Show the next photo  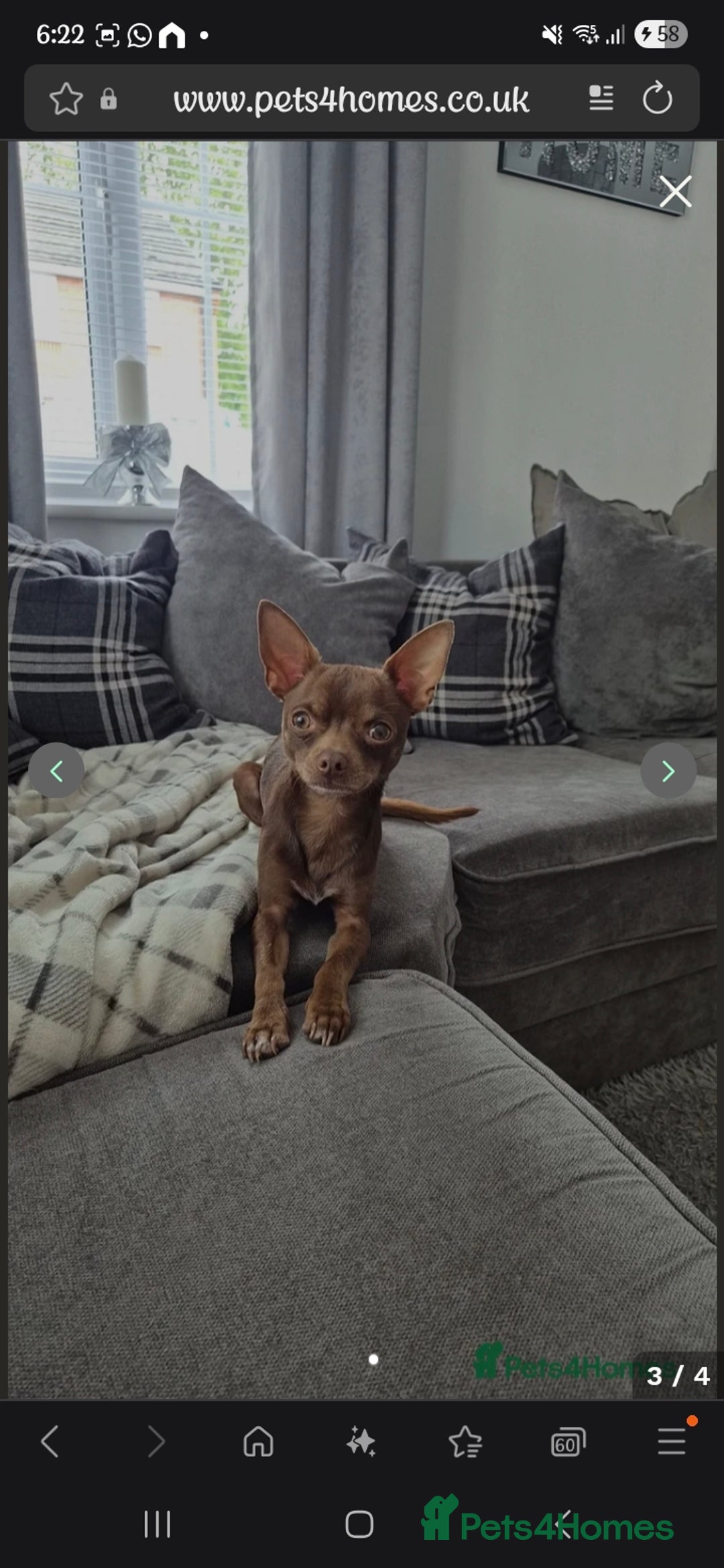[x=668, y=771]
